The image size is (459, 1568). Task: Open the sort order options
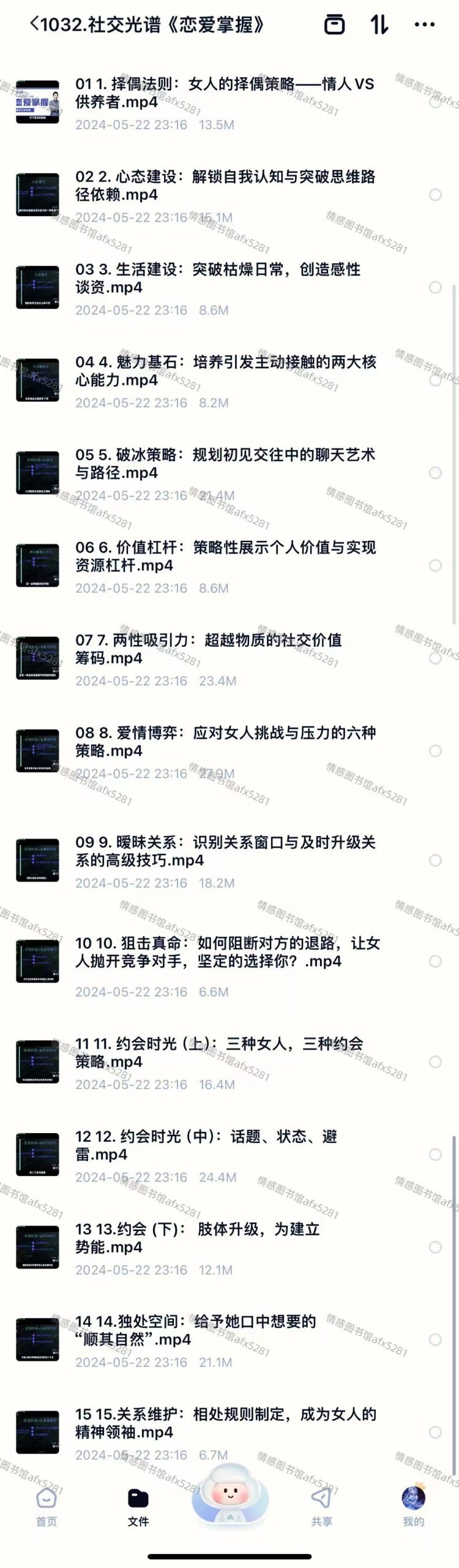pyautogui.click(x=379, y=24)
